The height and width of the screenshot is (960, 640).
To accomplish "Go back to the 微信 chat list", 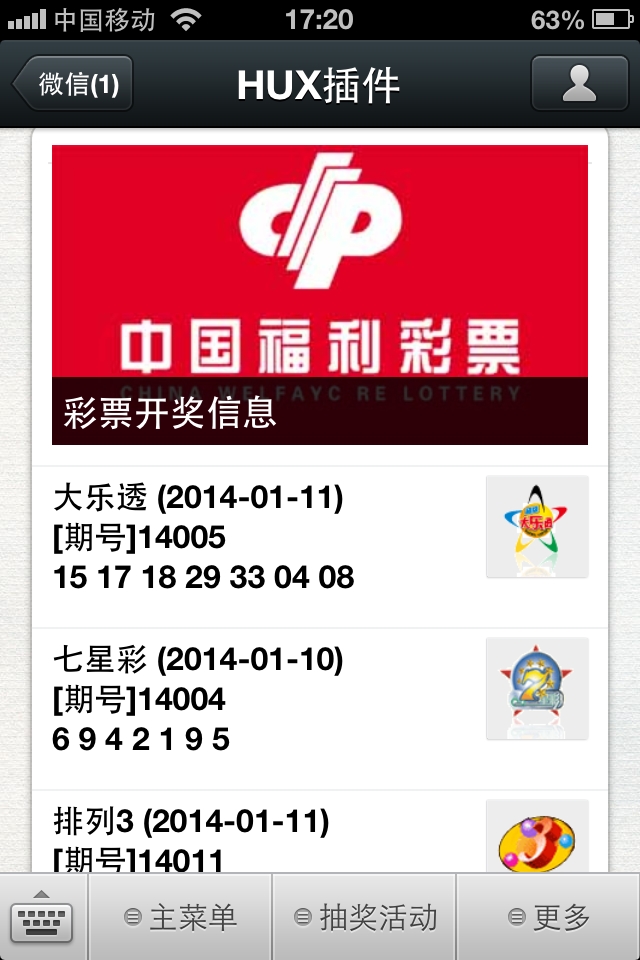I will (x=75, y=84).
